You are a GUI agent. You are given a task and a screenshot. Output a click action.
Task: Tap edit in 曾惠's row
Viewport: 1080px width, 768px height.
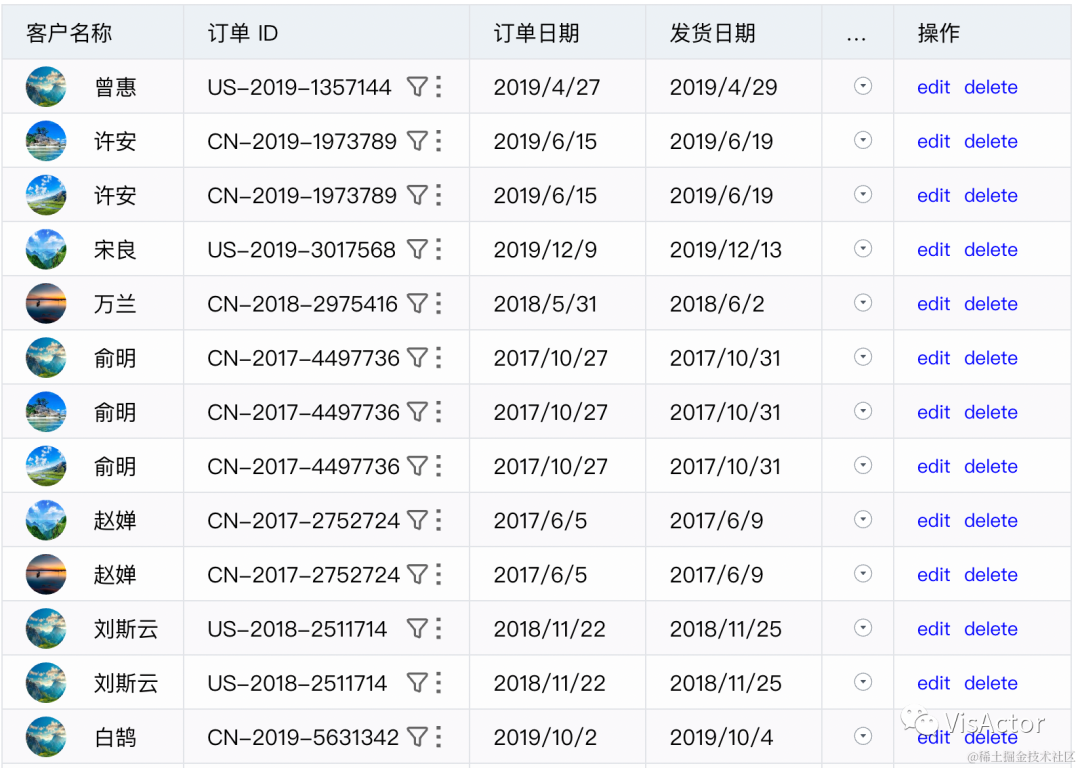click(933, 88)
